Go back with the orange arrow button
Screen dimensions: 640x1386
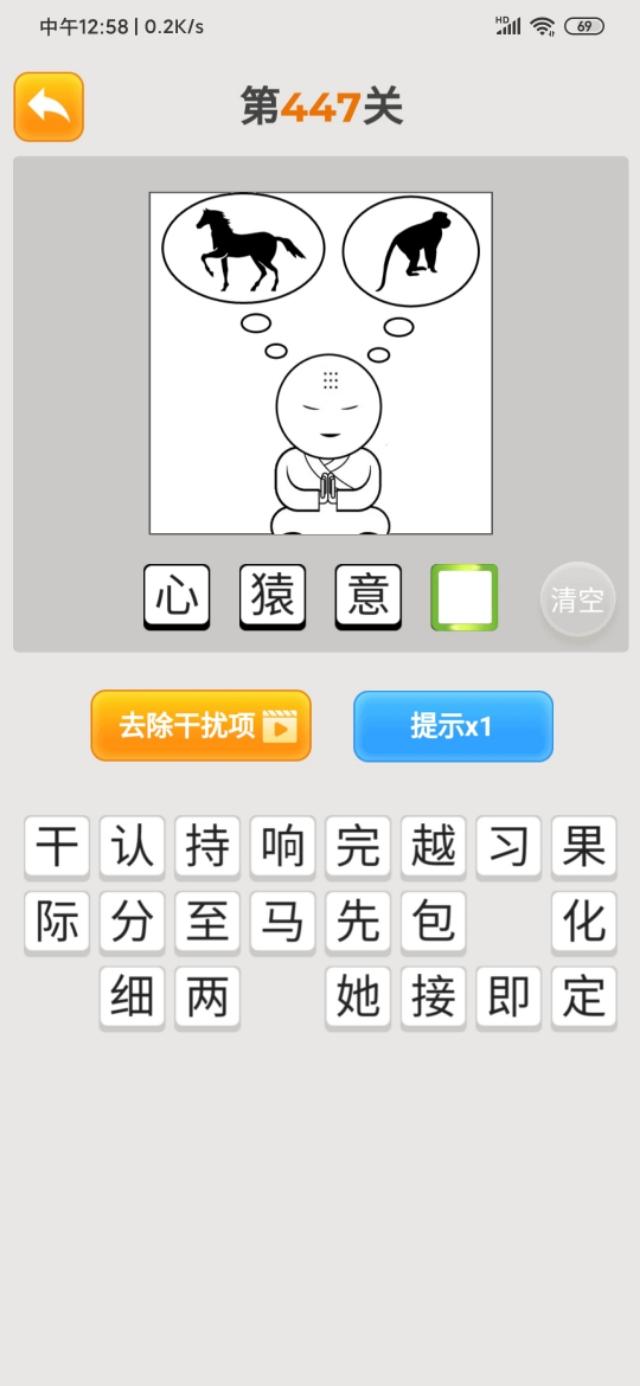48,106
